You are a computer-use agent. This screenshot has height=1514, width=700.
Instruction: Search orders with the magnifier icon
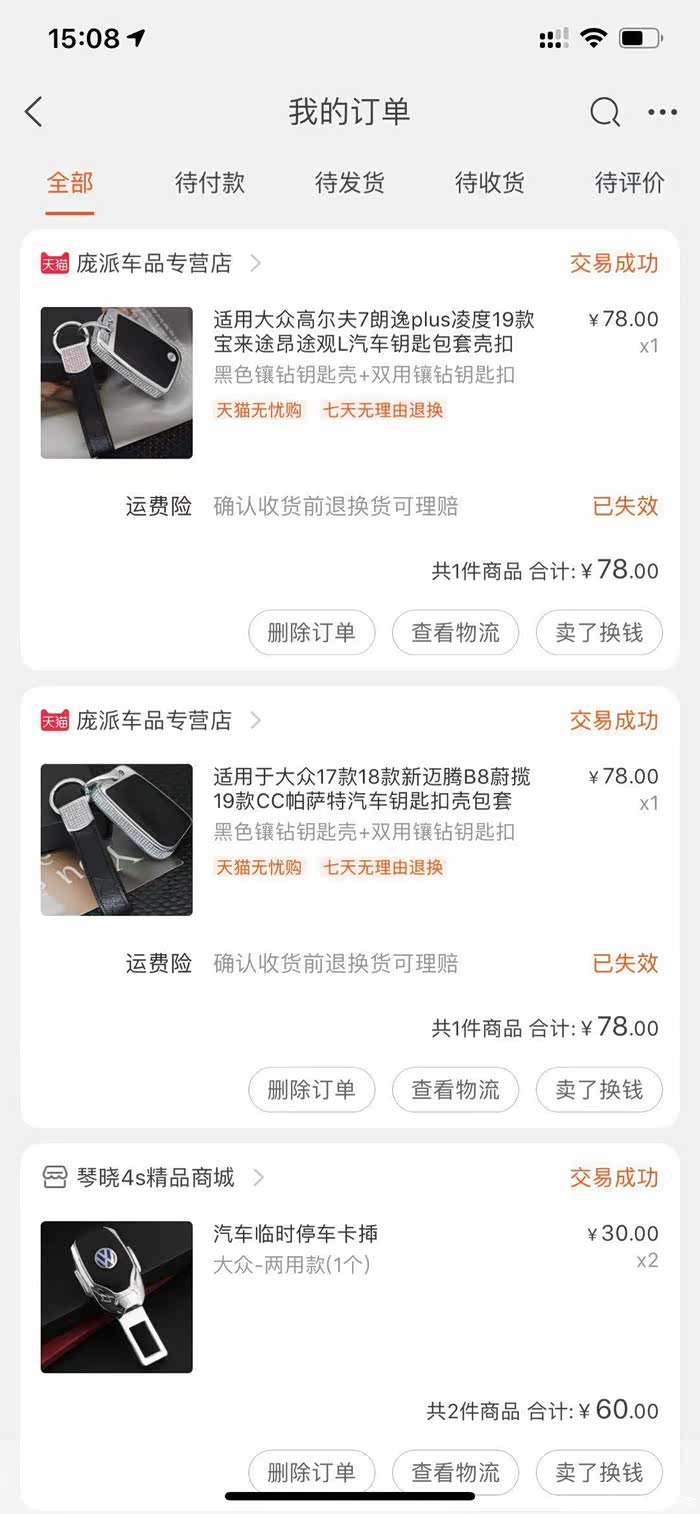click(x=604, y=111)
